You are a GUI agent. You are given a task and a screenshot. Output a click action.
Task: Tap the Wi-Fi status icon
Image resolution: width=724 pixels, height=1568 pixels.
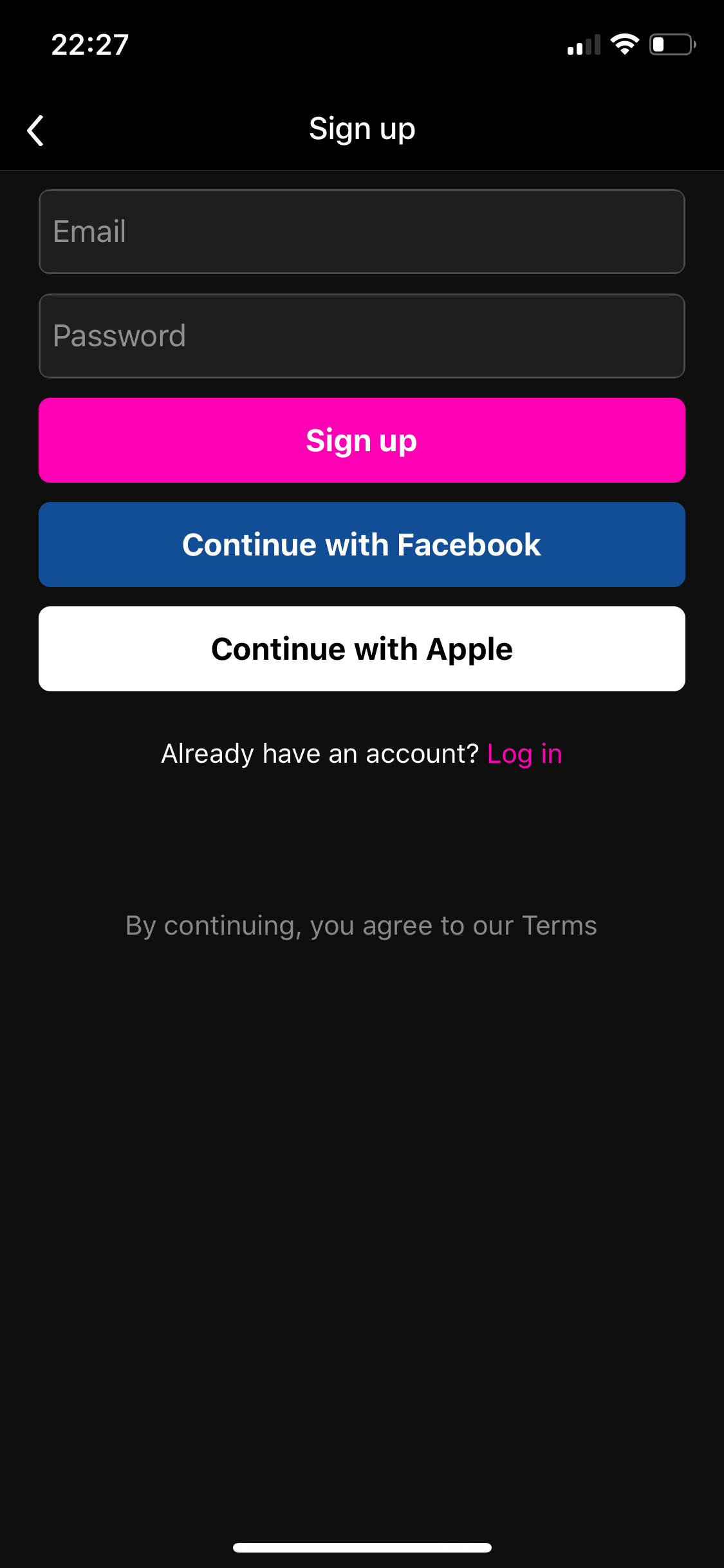[x=625, y=43]
